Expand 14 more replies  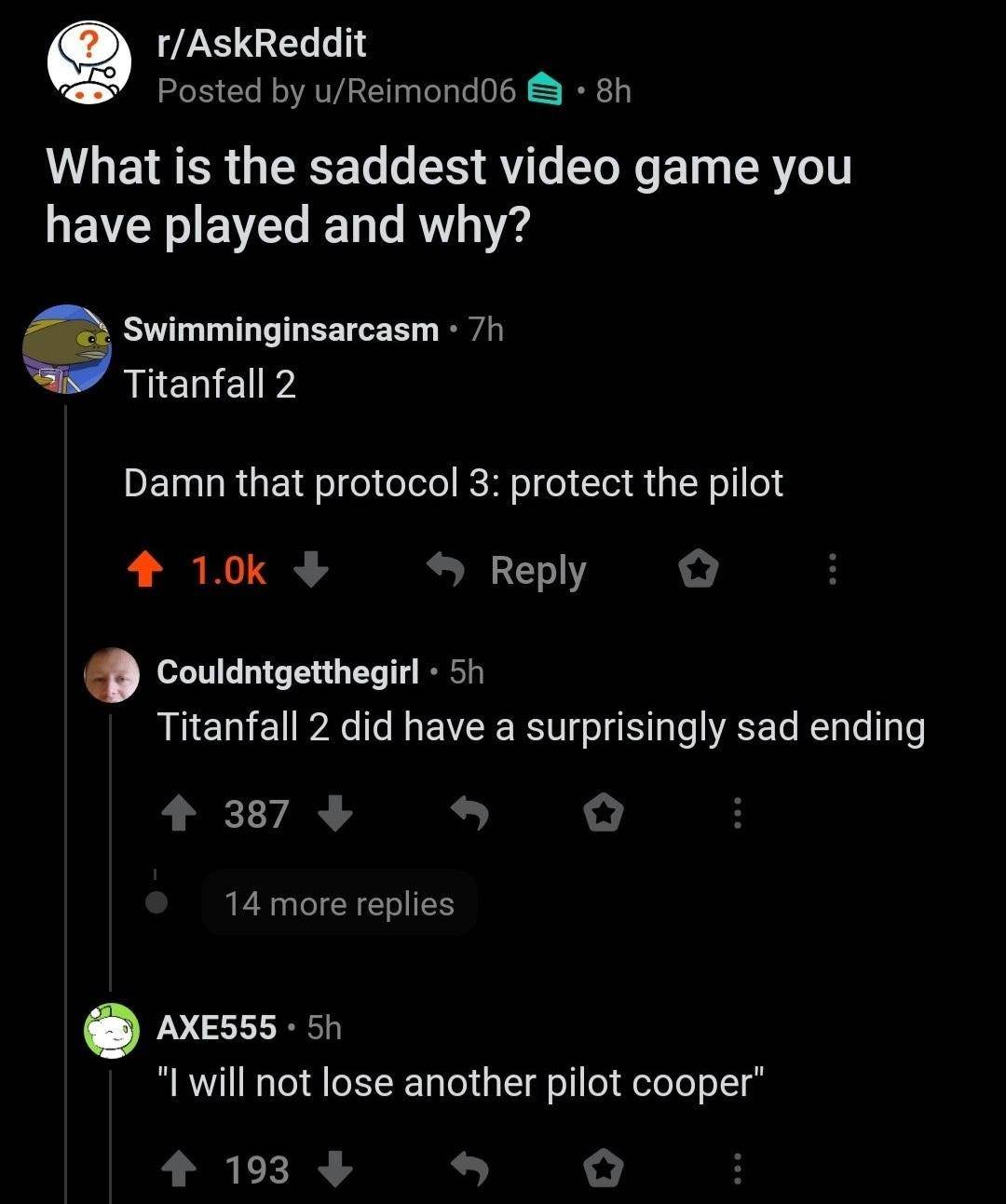339,903
